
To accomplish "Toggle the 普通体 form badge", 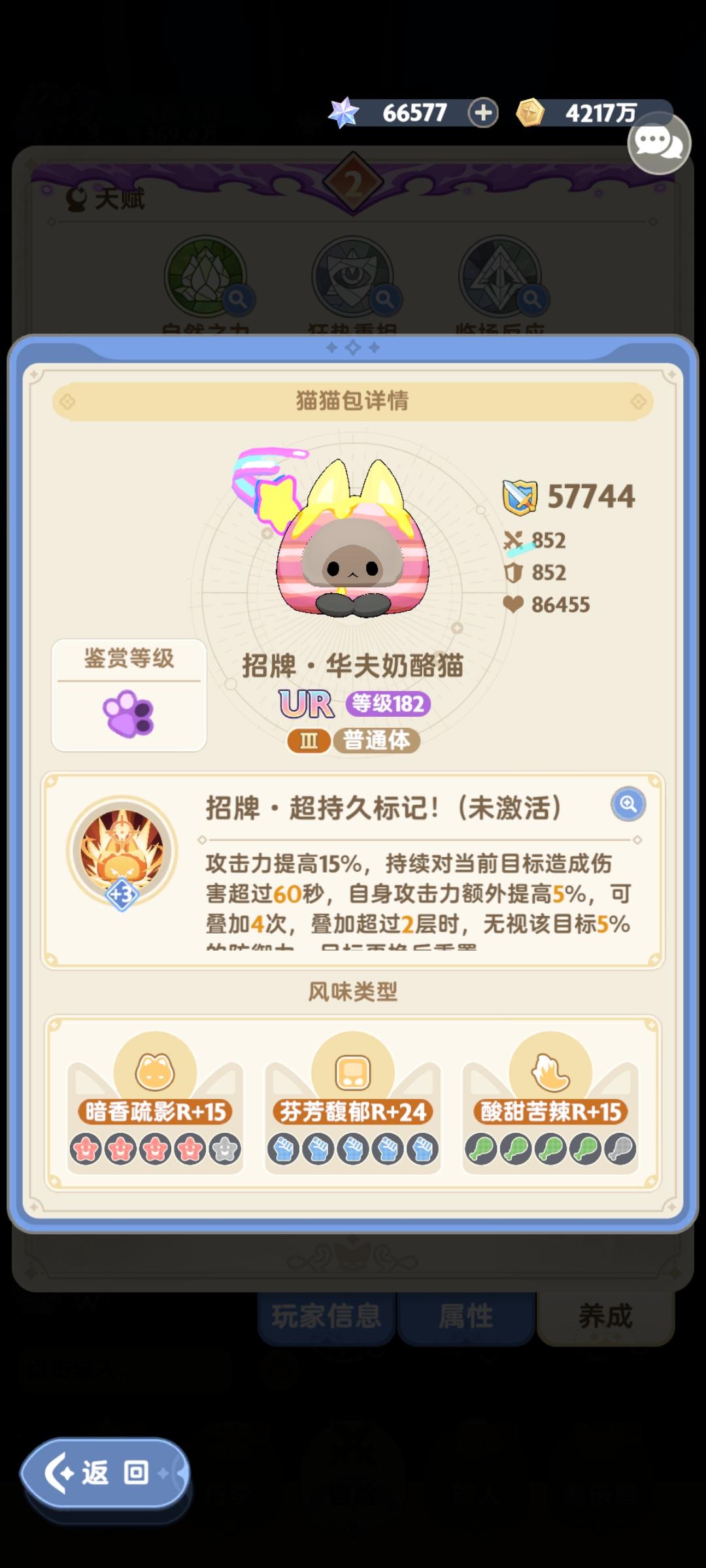I will [378, 740].
